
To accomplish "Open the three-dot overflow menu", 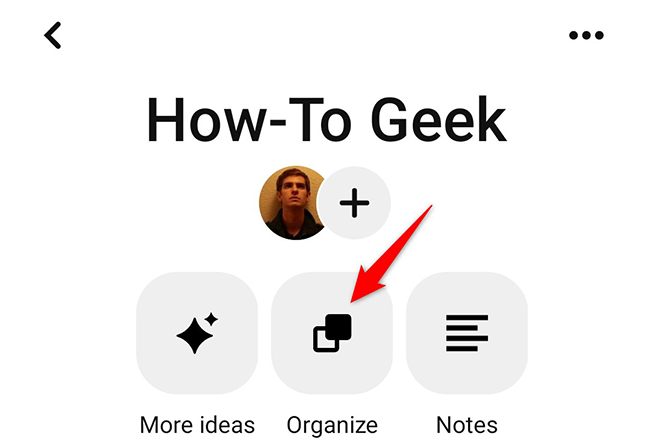I will (587, 35).
